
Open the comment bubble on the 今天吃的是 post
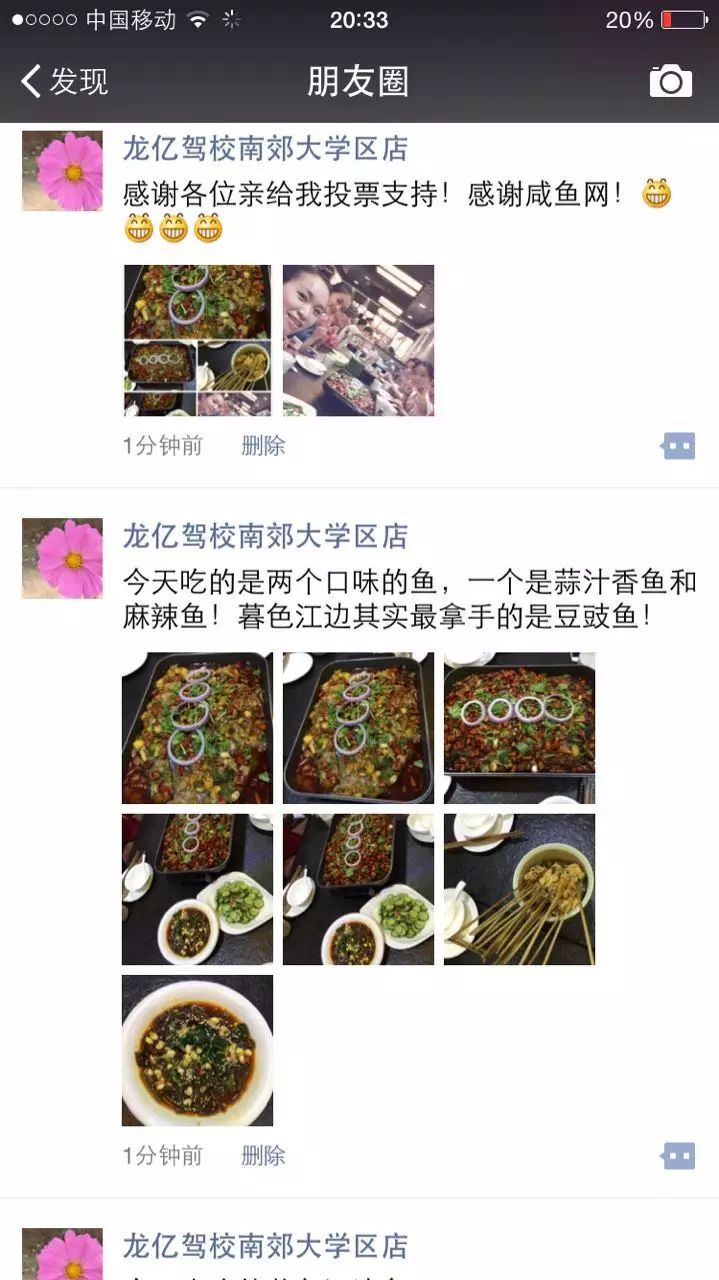click(x=678, y=1156)
